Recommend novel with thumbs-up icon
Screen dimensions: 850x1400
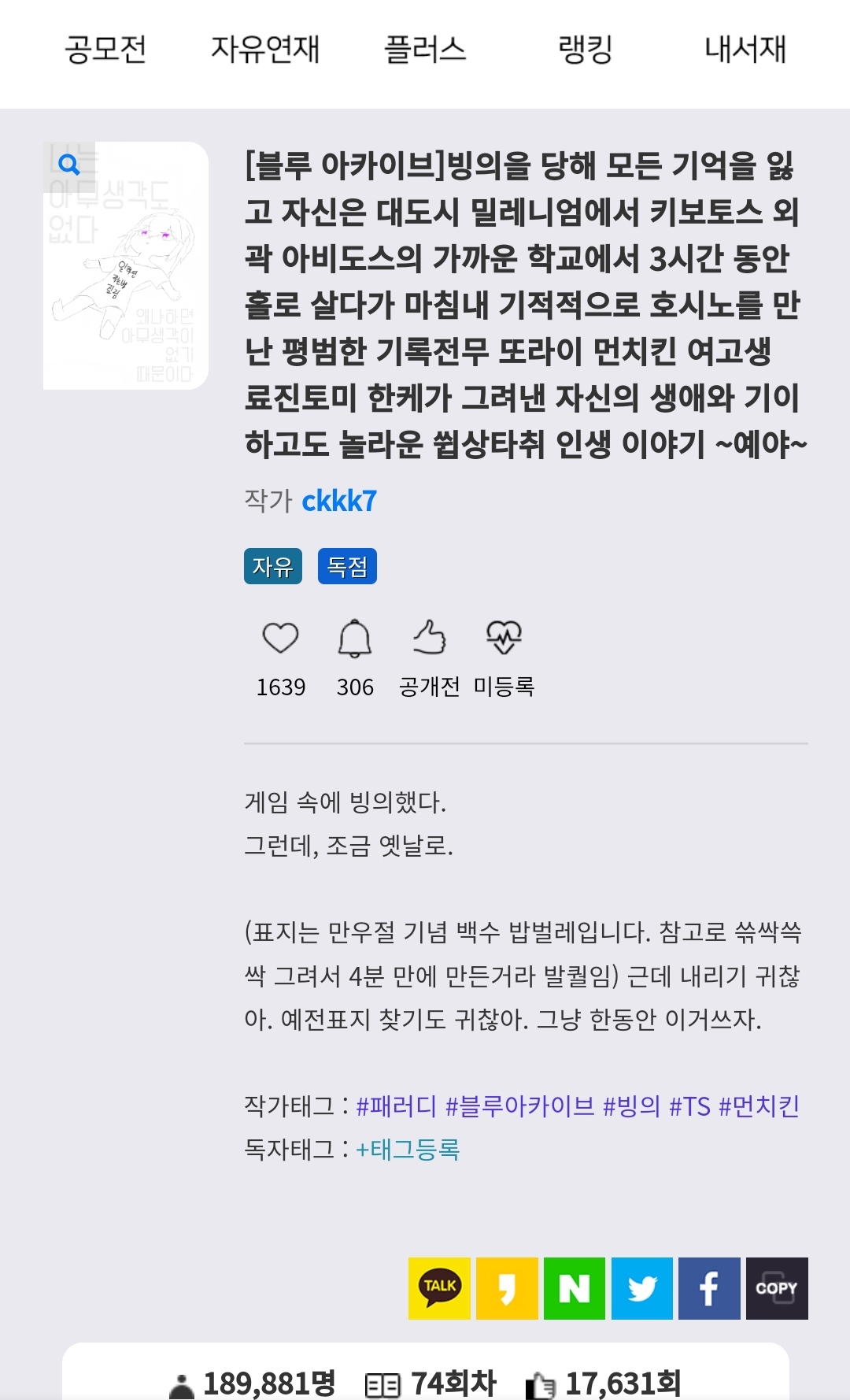click(x=430, y=638)
